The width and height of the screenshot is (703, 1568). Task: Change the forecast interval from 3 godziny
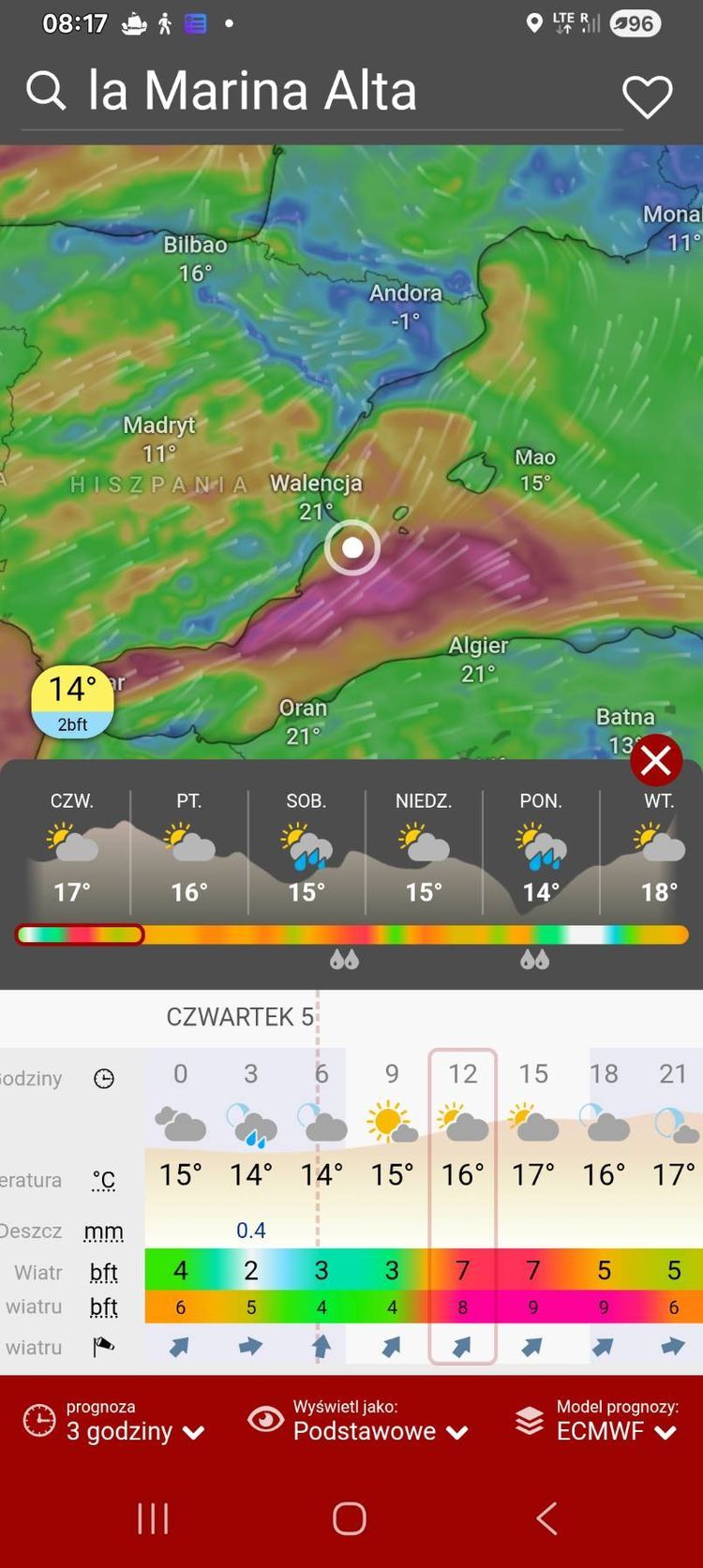(114, 1421)
